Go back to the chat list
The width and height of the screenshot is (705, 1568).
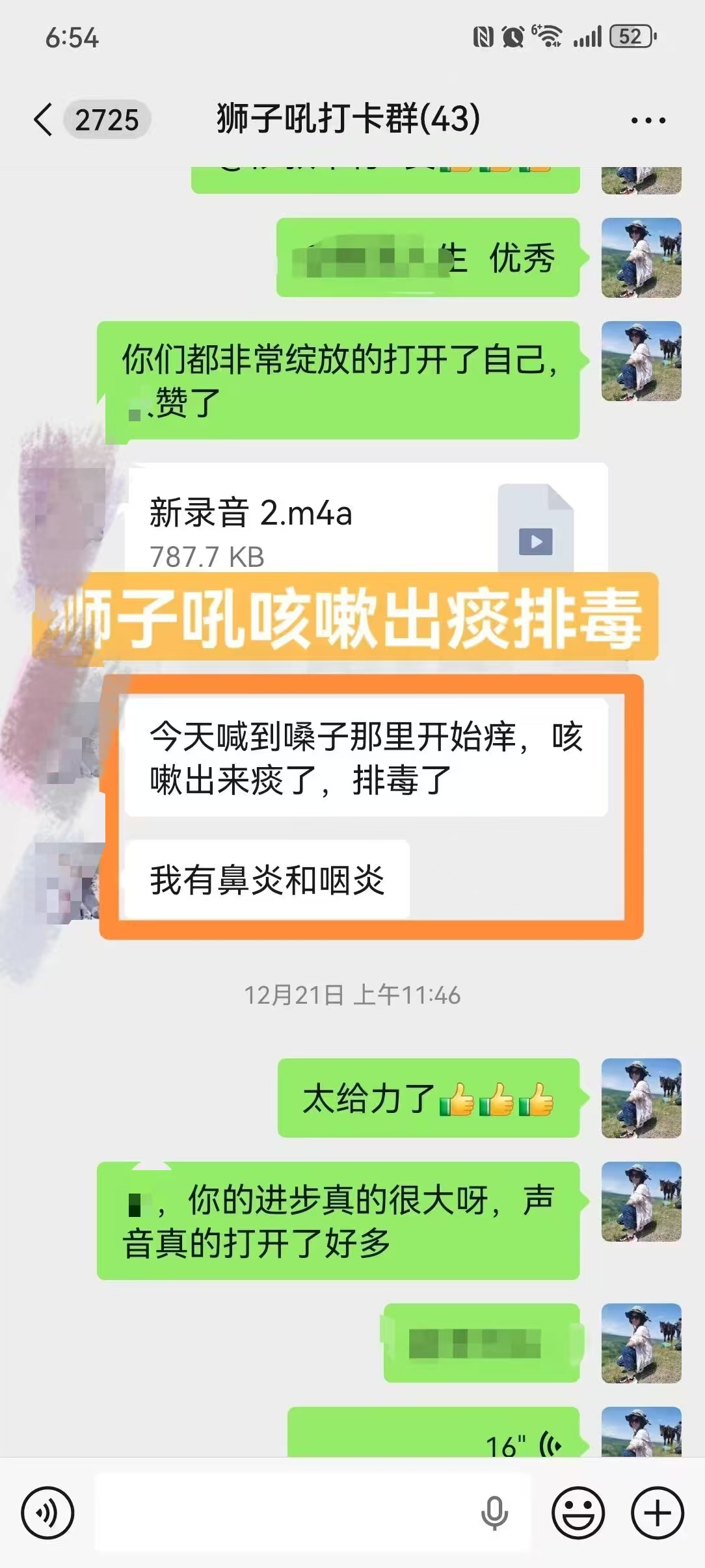click(44, 120)
